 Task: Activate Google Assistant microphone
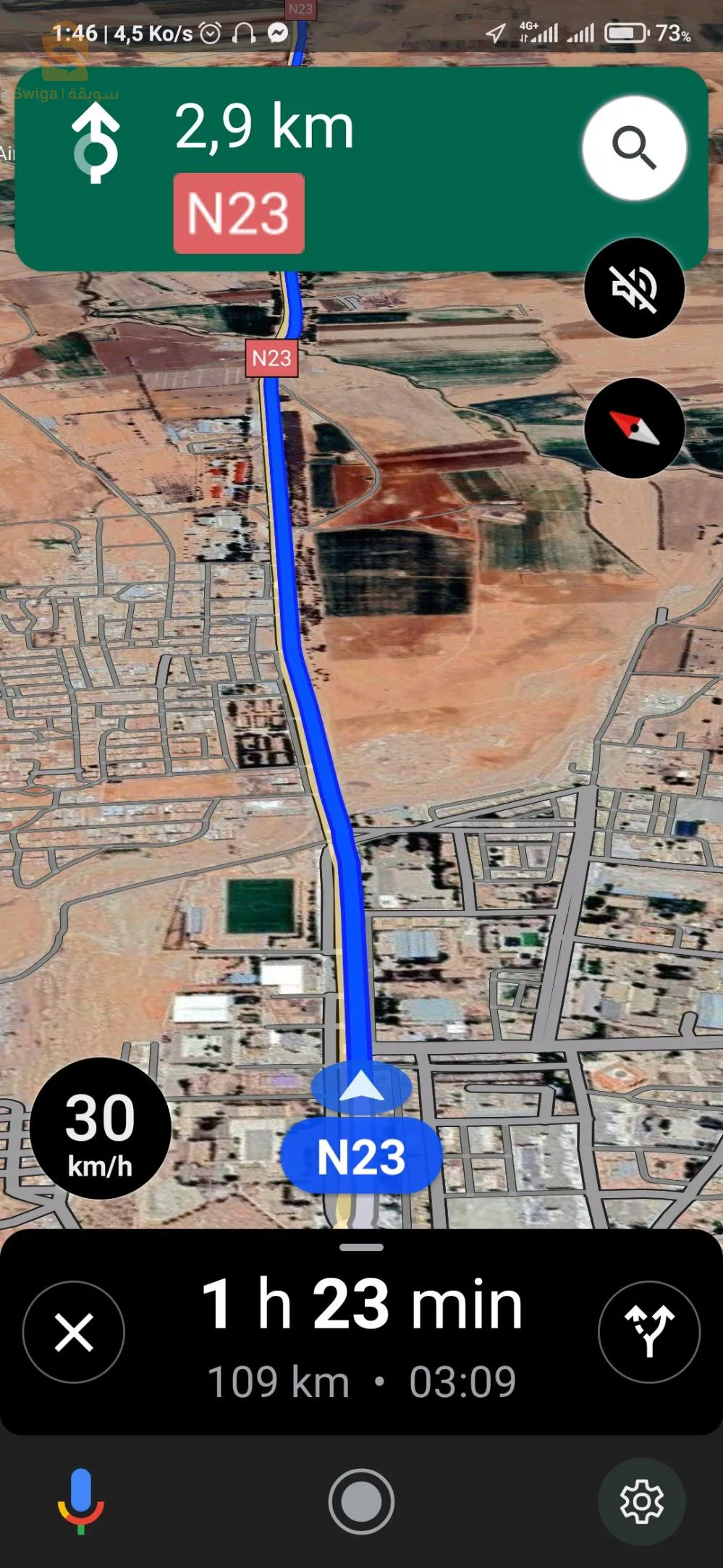pos(81,1501)
